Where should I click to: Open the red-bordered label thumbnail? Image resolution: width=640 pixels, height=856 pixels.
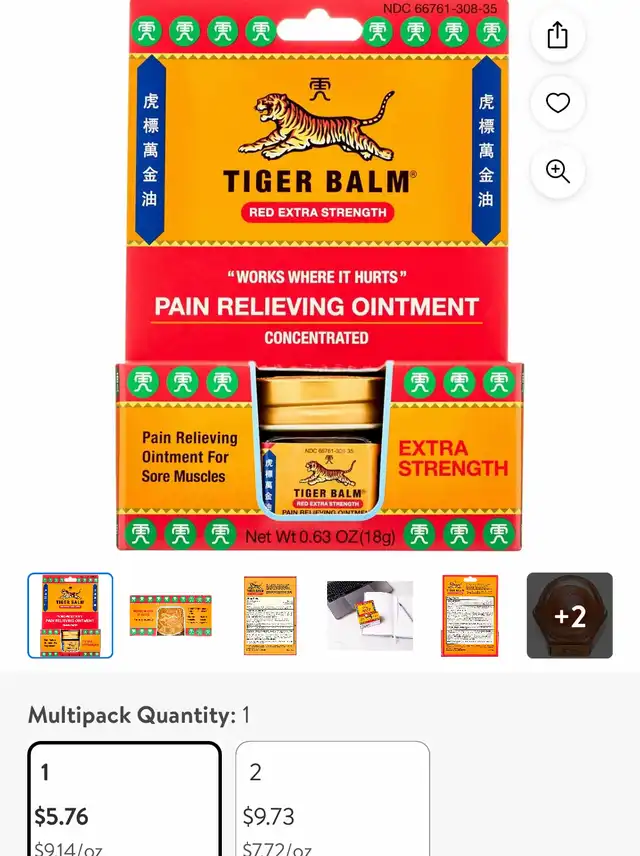click(x=470, y=615)
